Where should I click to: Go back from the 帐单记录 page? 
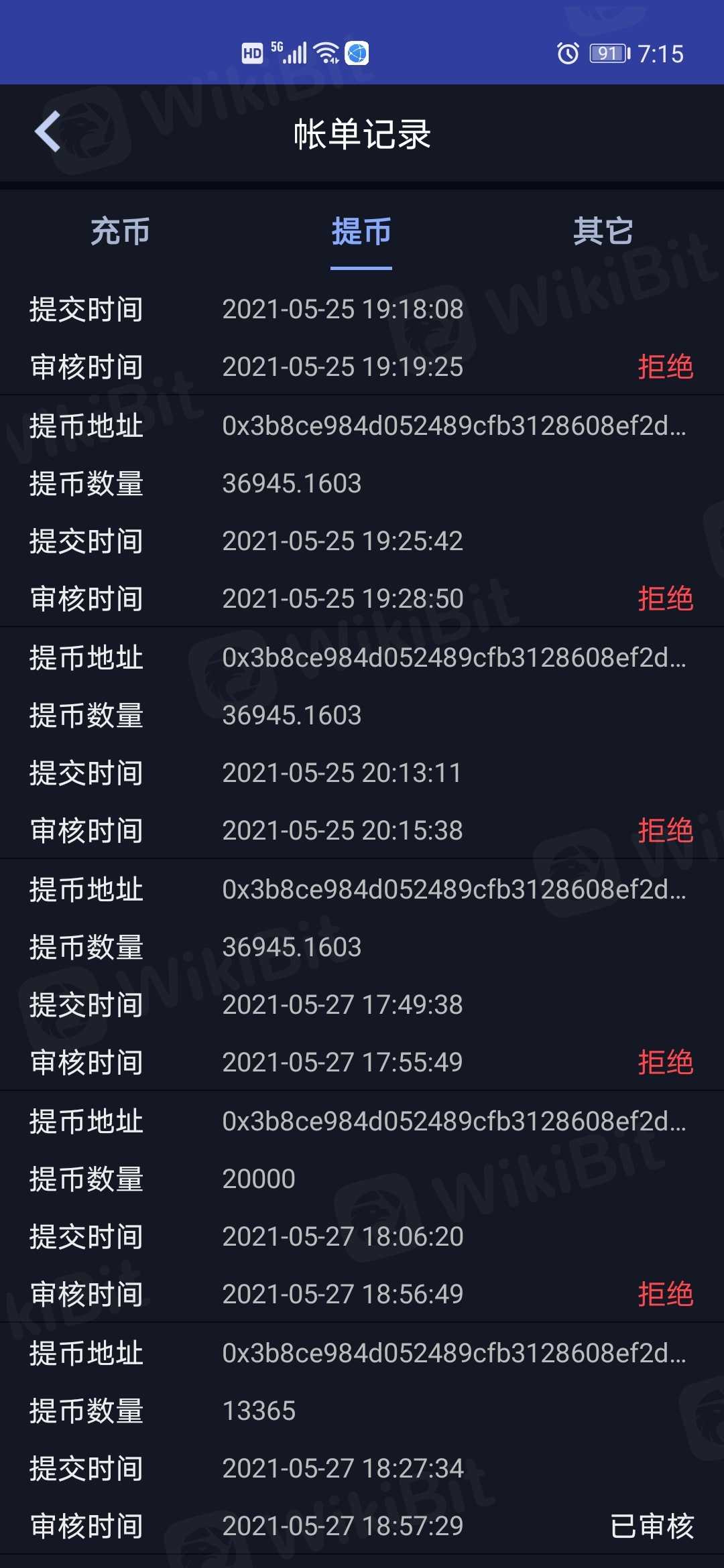click(48, 131)
